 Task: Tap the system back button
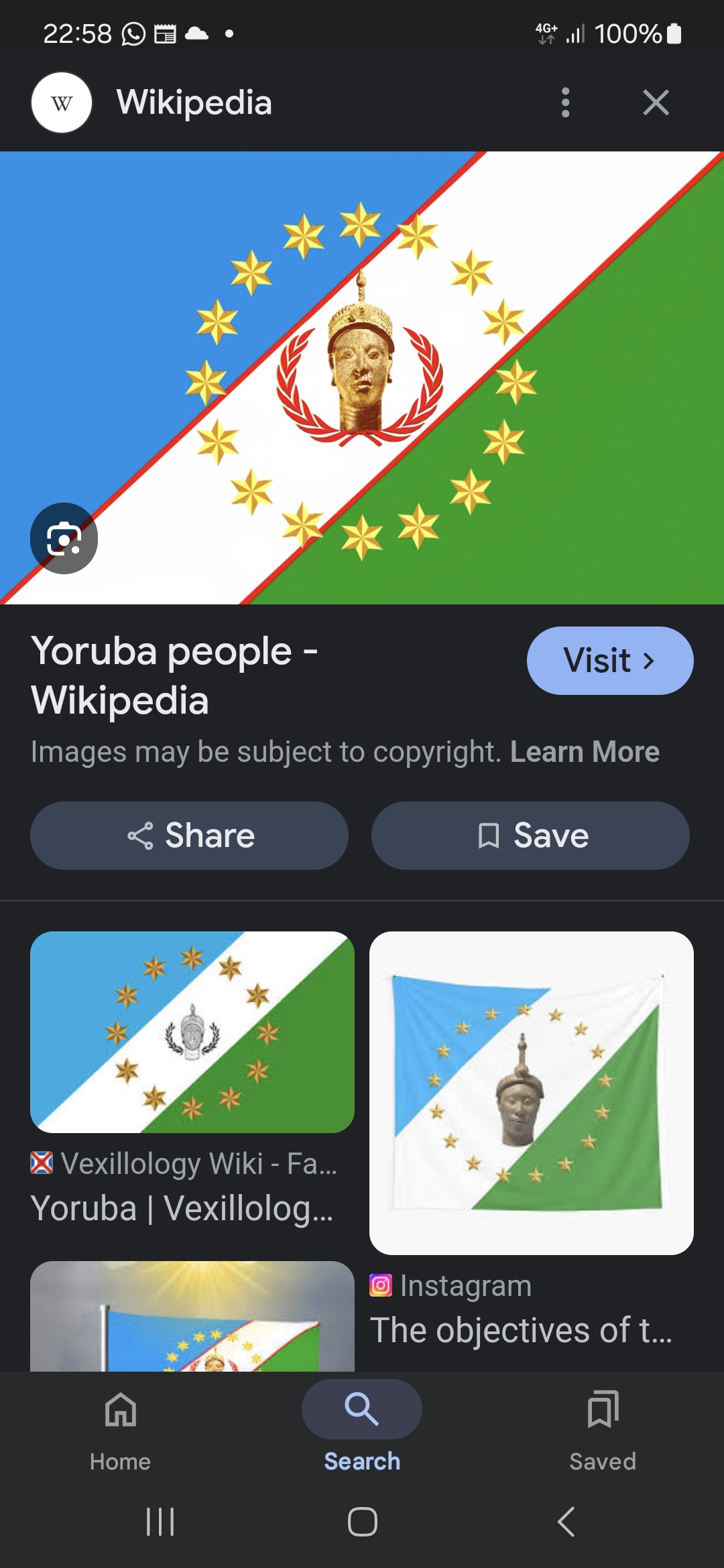[x=566, y=1522]
